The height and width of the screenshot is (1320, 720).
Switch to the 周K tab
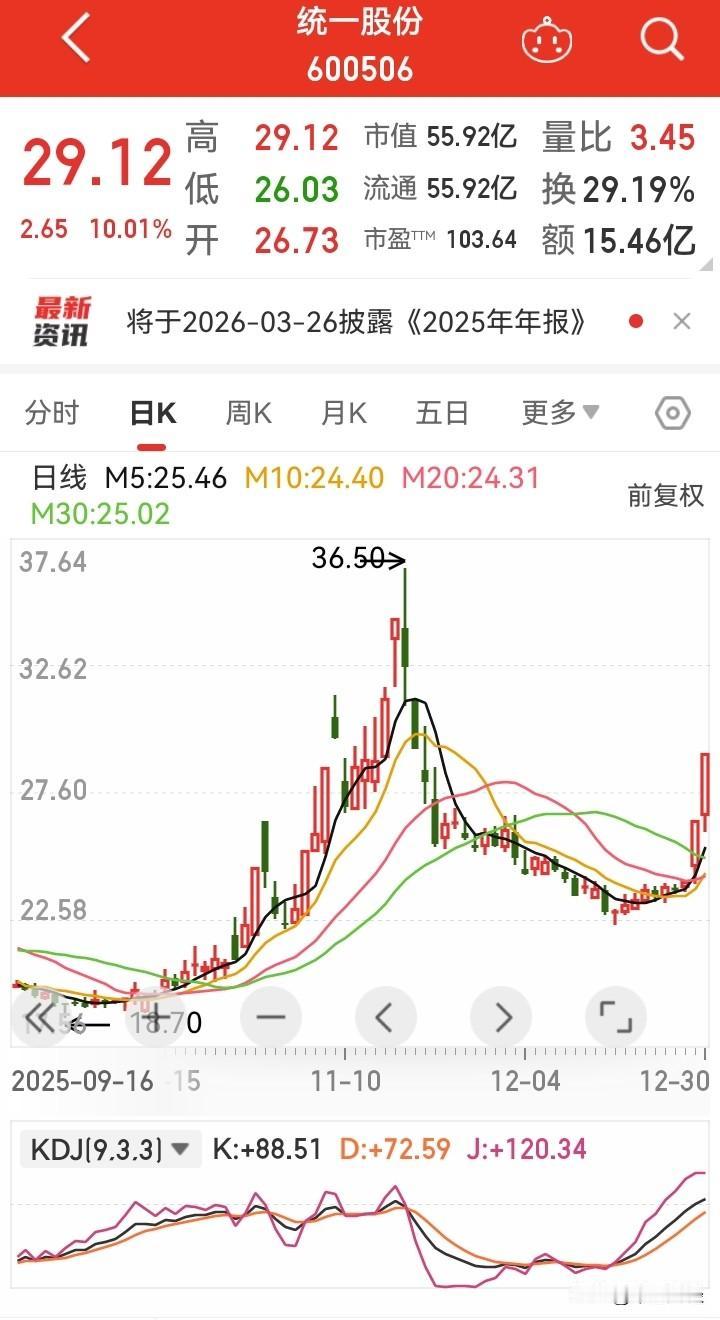(248, 412)
